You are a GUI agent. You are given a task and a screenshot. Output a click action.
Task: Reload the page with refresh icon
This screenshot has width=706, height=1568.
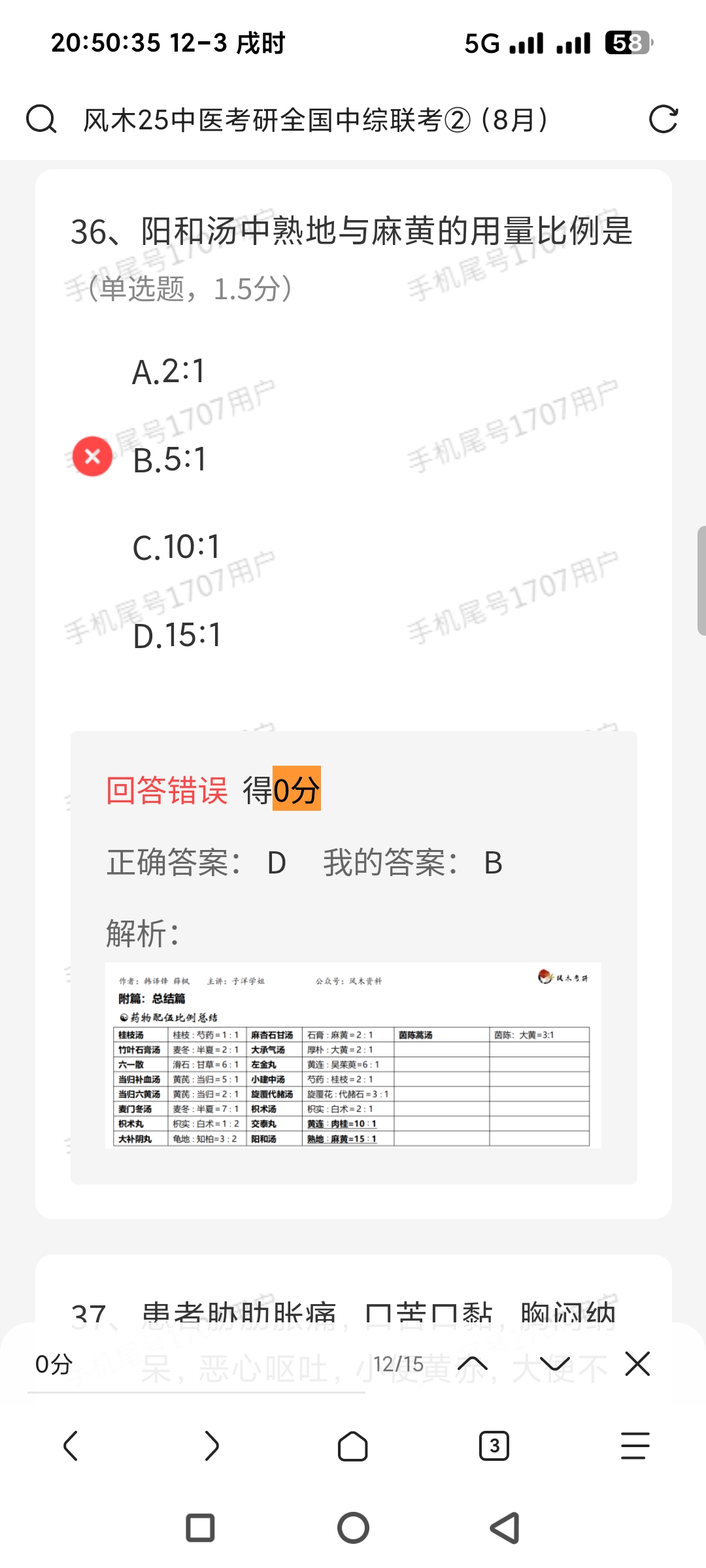[x=663, y=120]
